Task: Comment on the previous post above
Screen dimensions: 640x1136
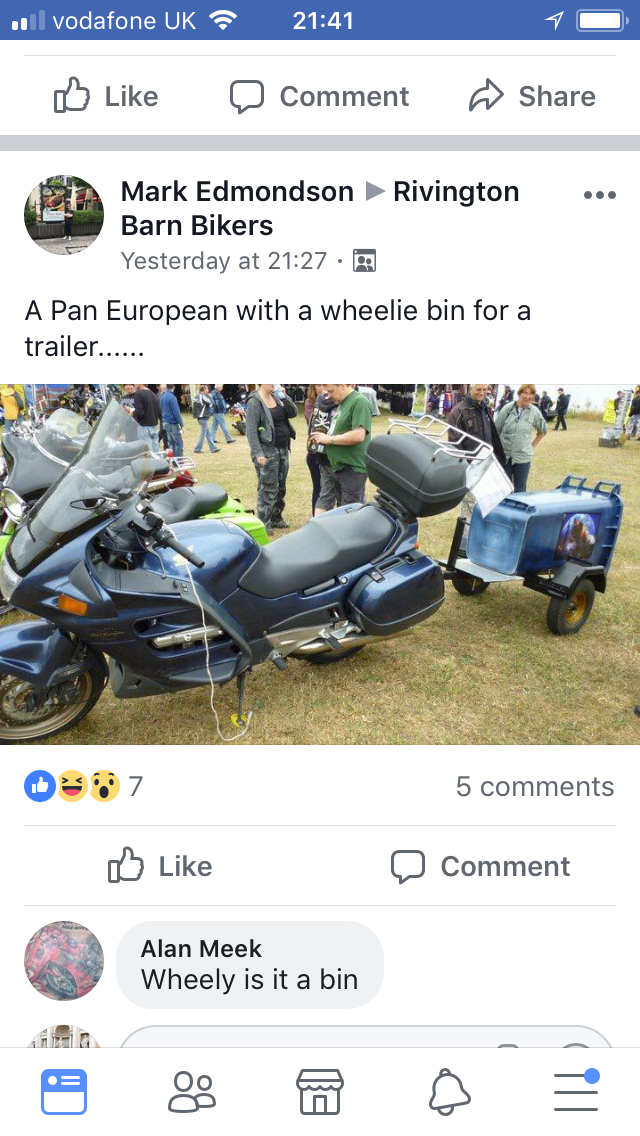Action: tap(319, 96)
